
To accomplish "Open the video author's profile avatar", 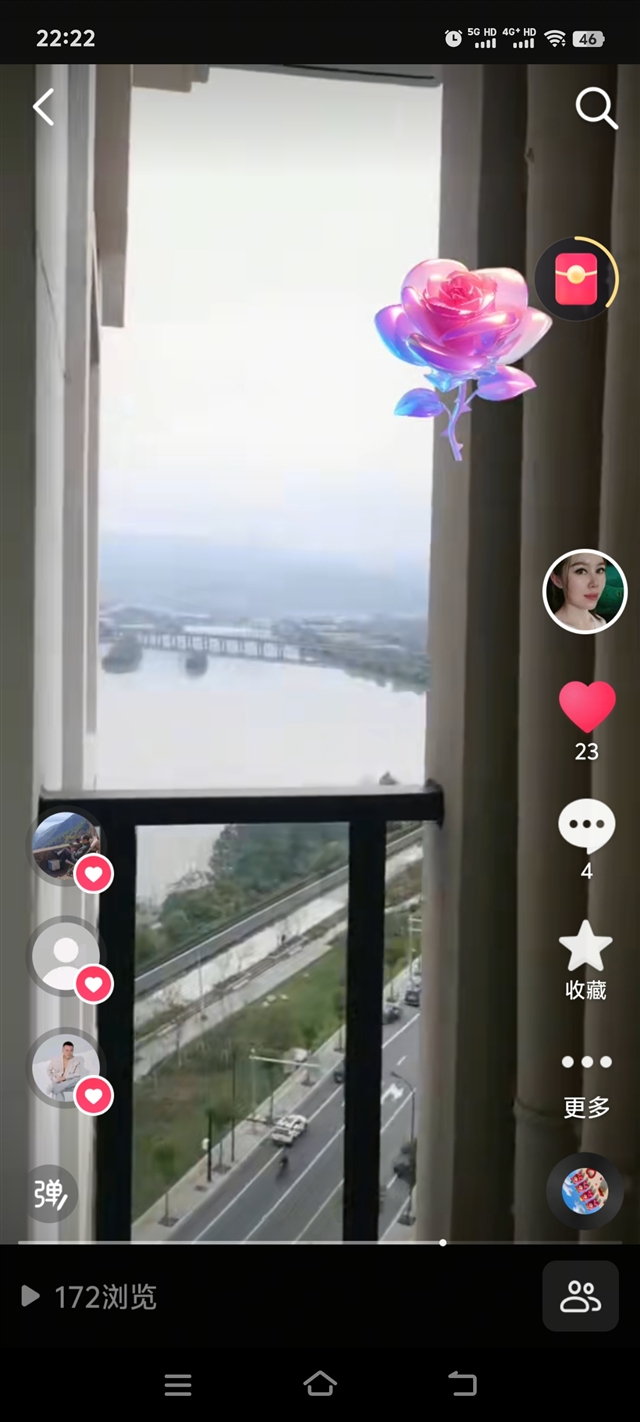I will click(x=585, y=592).
